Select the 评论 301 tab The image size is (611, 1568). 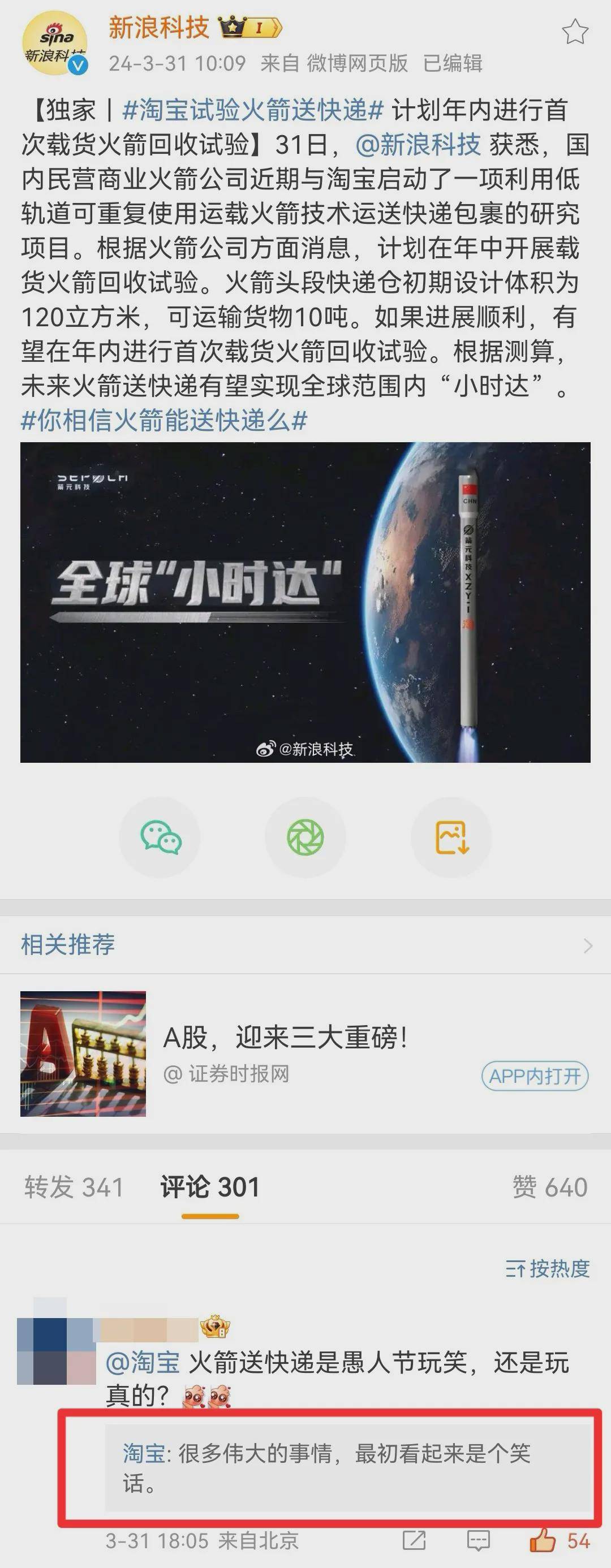point(210,1187)
